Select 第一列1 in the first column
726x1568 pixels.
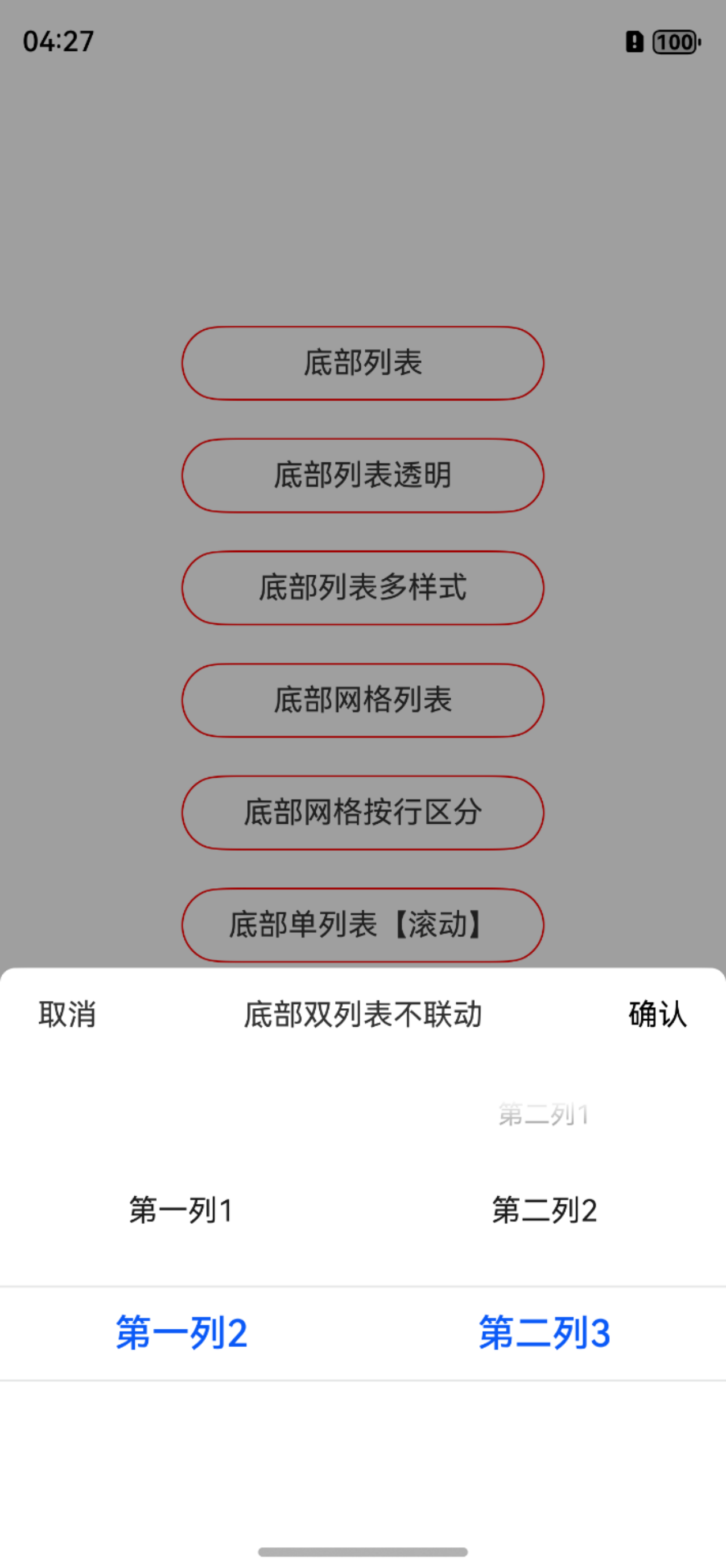click(x=181, y=1209)
